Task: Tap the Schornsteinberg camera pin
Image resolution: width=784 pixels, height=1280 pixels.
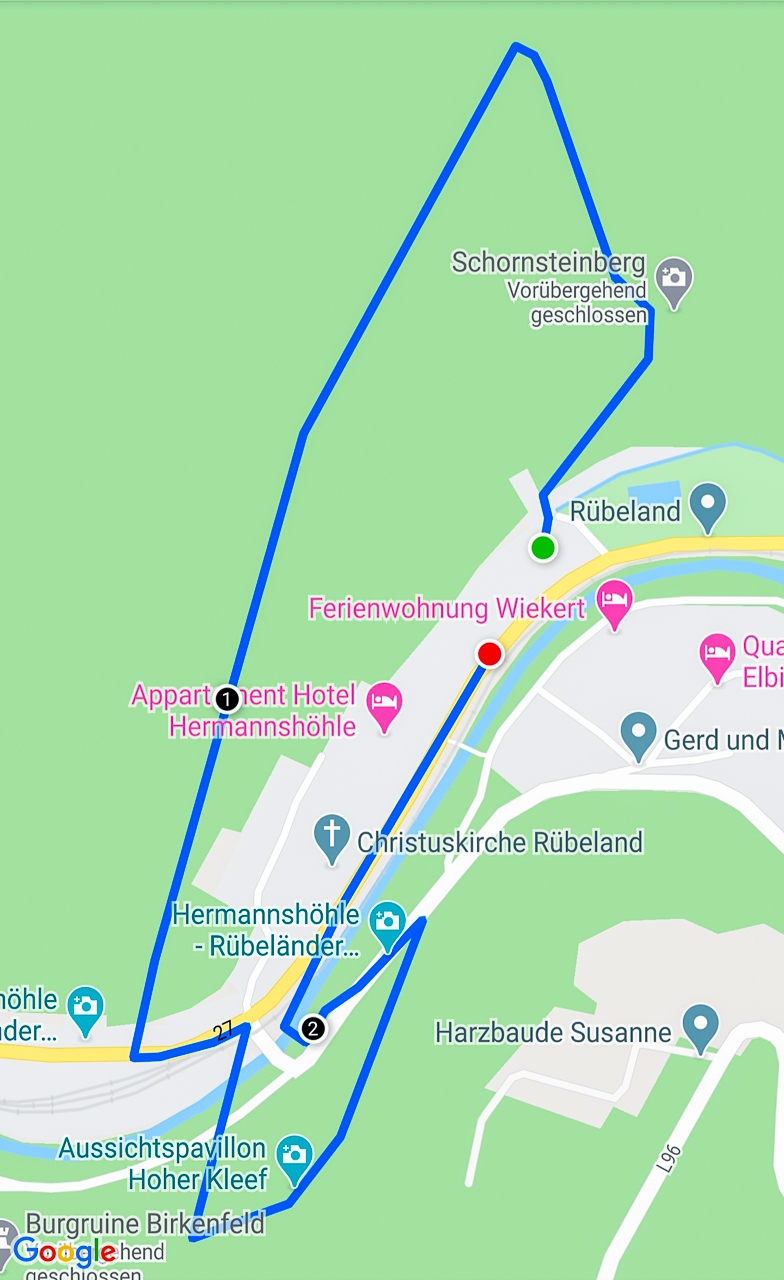Action: 674,278
